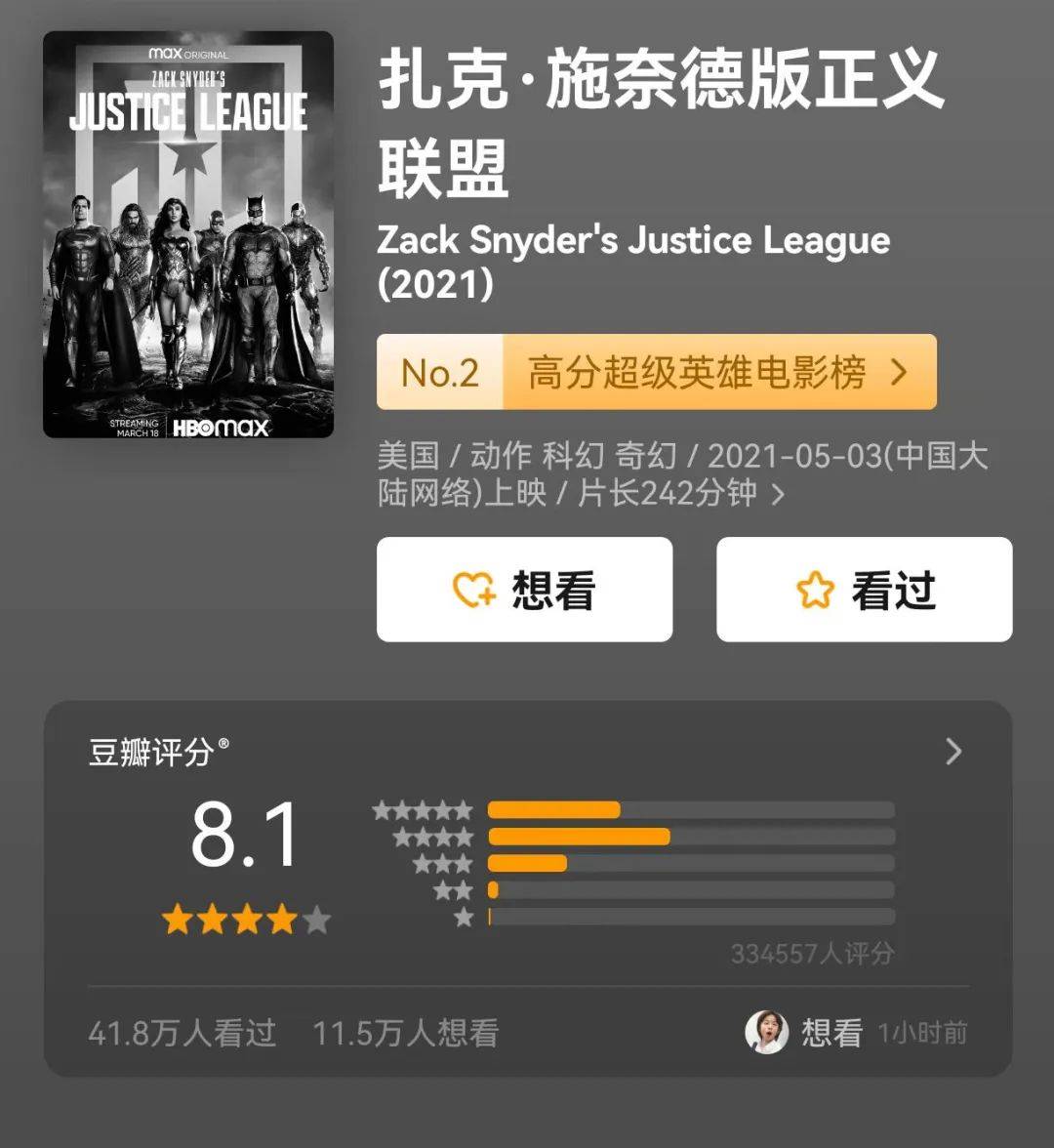Click the five-star row icon in rating distribution
Image resolution: width=1054 pixels, height=1148 pixels.
(x=426, y=808)
